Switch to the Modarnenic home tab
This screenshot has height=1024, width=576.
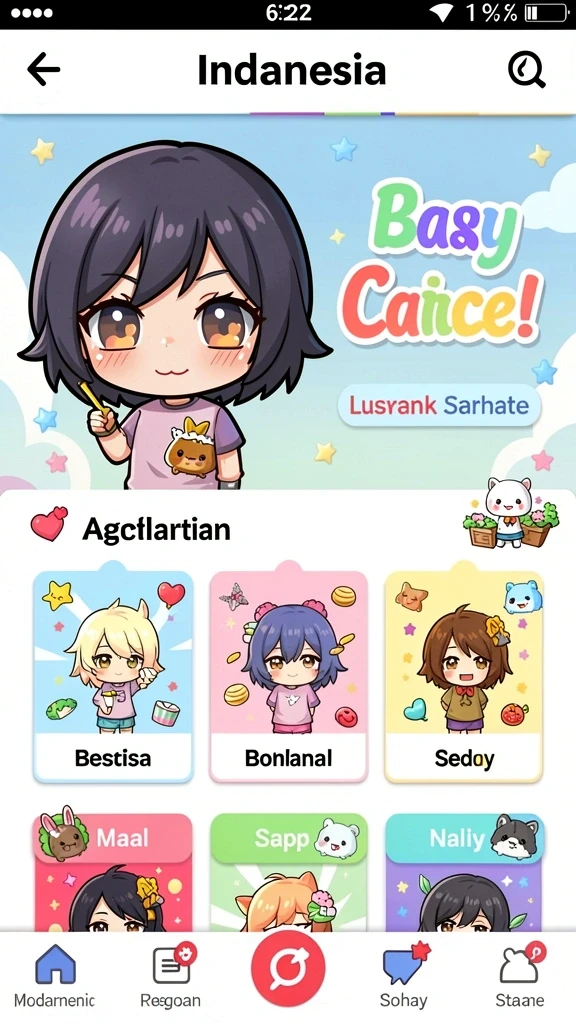point(55,976)
